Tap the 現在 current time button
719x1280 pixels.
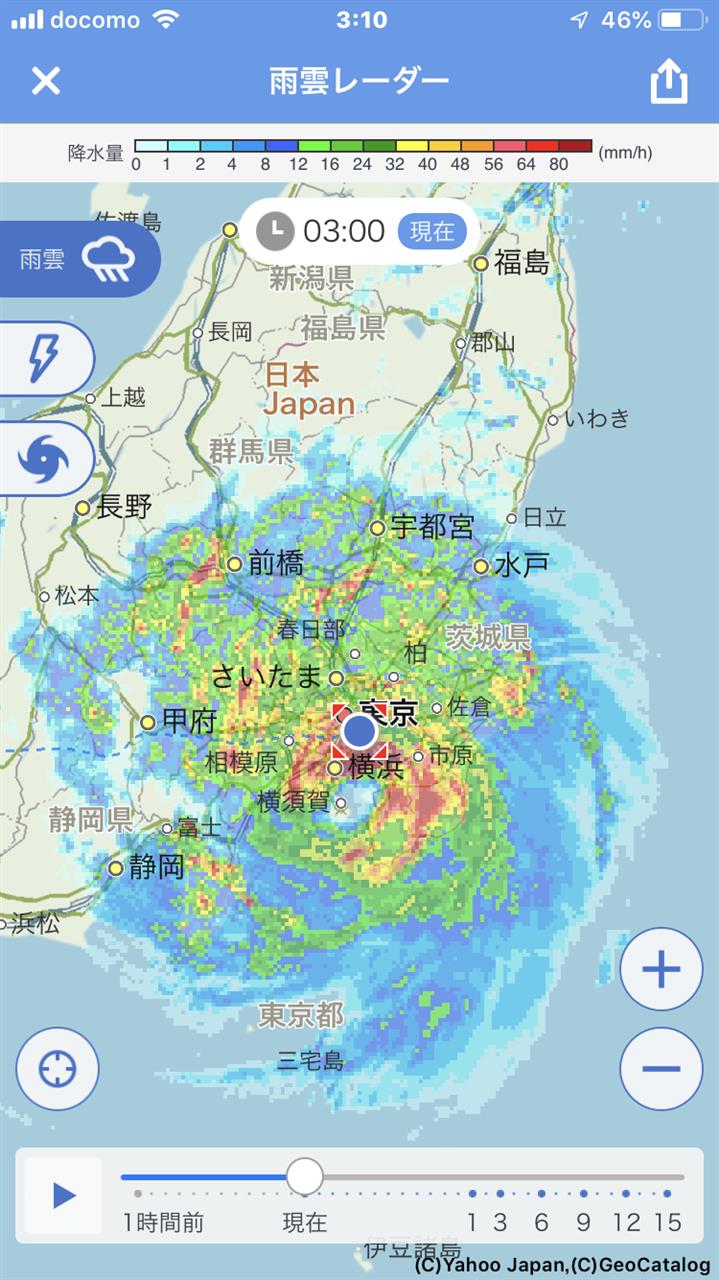pyautogui.click(x=432, y=232)
